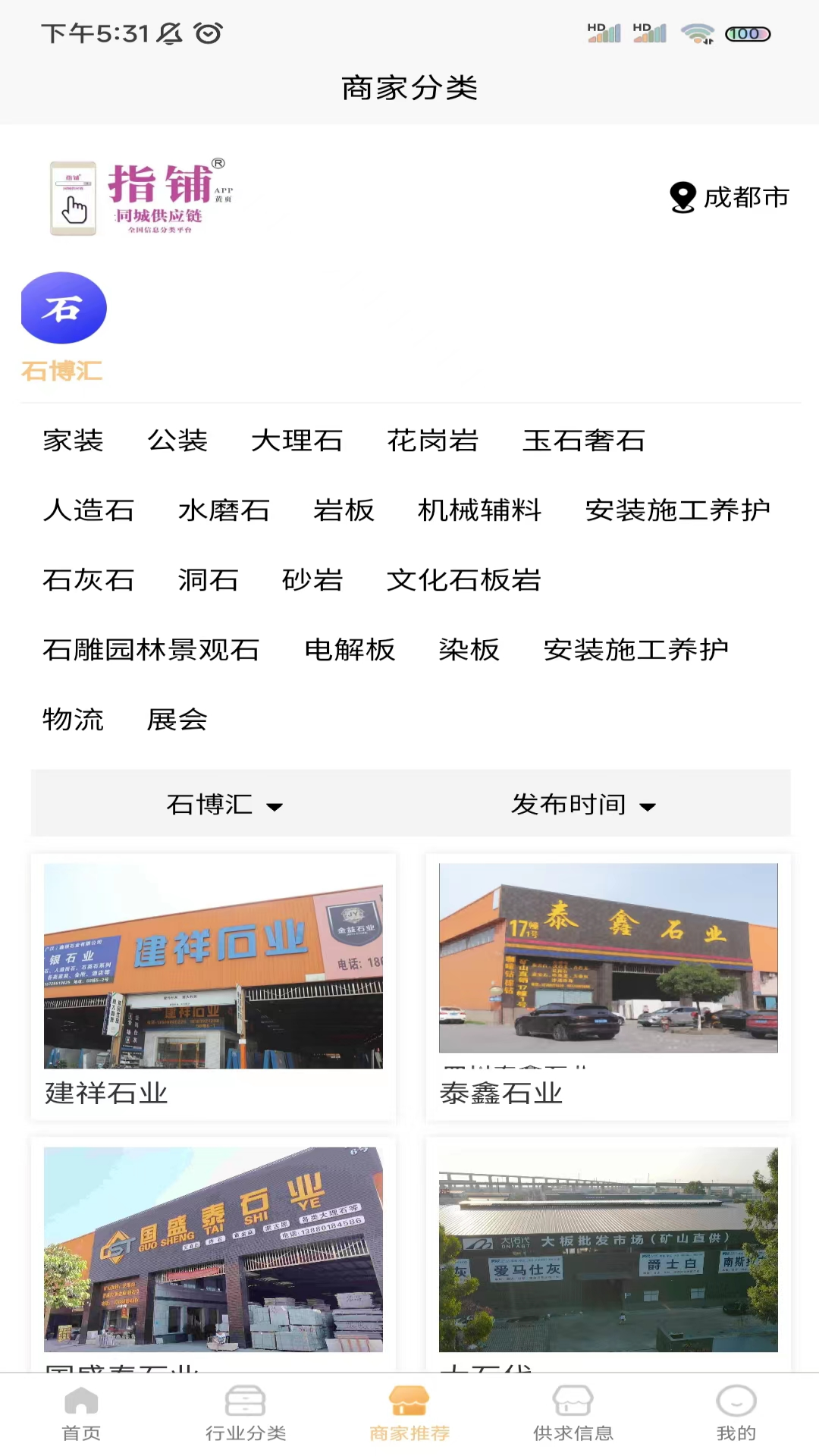
Task: Filter merchants by 家装
Action: (x=73, y=441)
